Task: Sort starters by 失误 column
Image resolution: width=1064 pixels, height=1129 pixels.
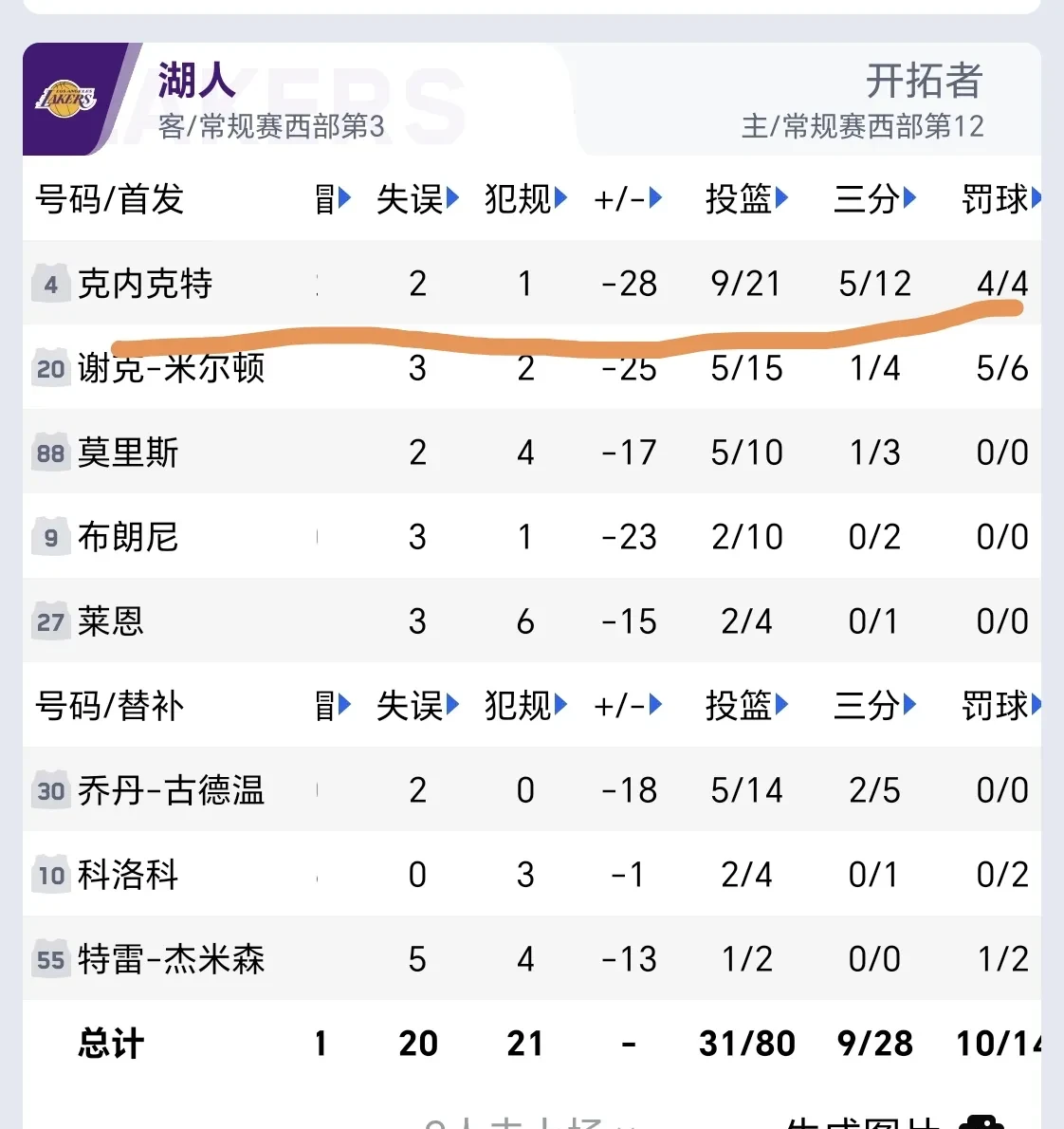Action: tap(417, 199)
